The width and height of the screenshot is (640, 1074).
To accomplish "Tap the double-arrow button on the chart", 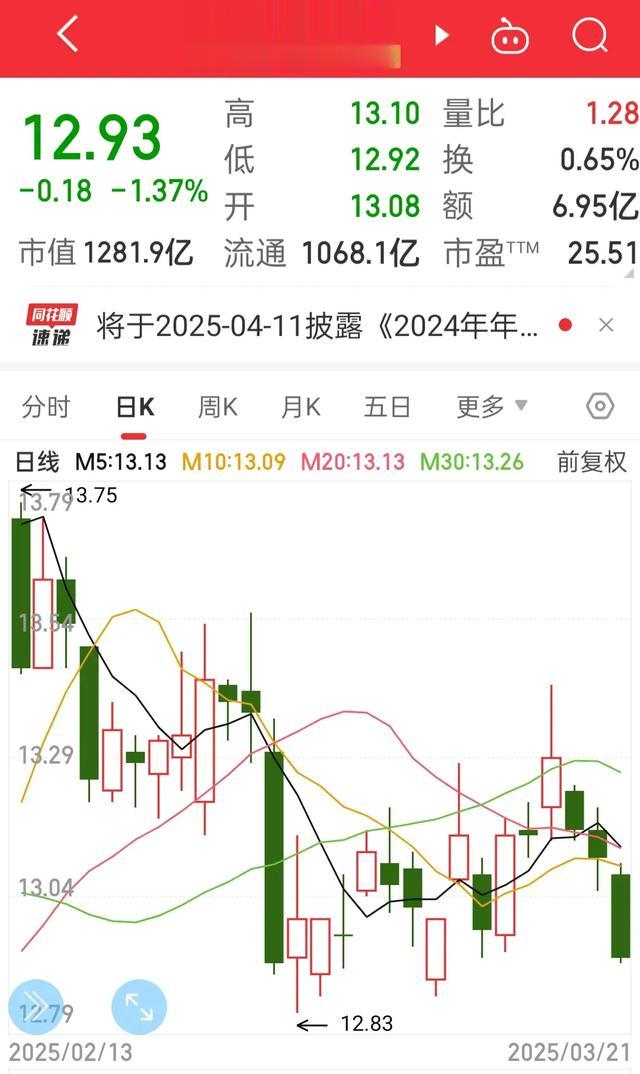I will tap(35, 1007).
